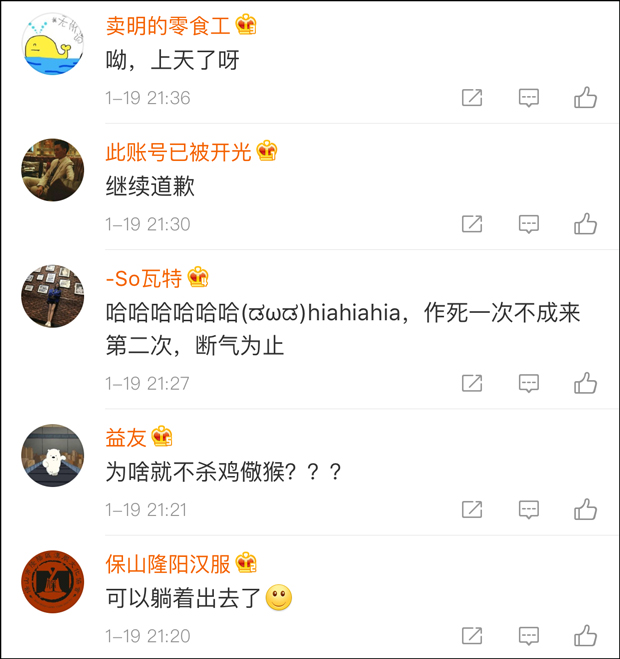This screenshot has height=659, width=620.
Task: Like the comment by 卖明的零食工
Action: tap(585, 98)
